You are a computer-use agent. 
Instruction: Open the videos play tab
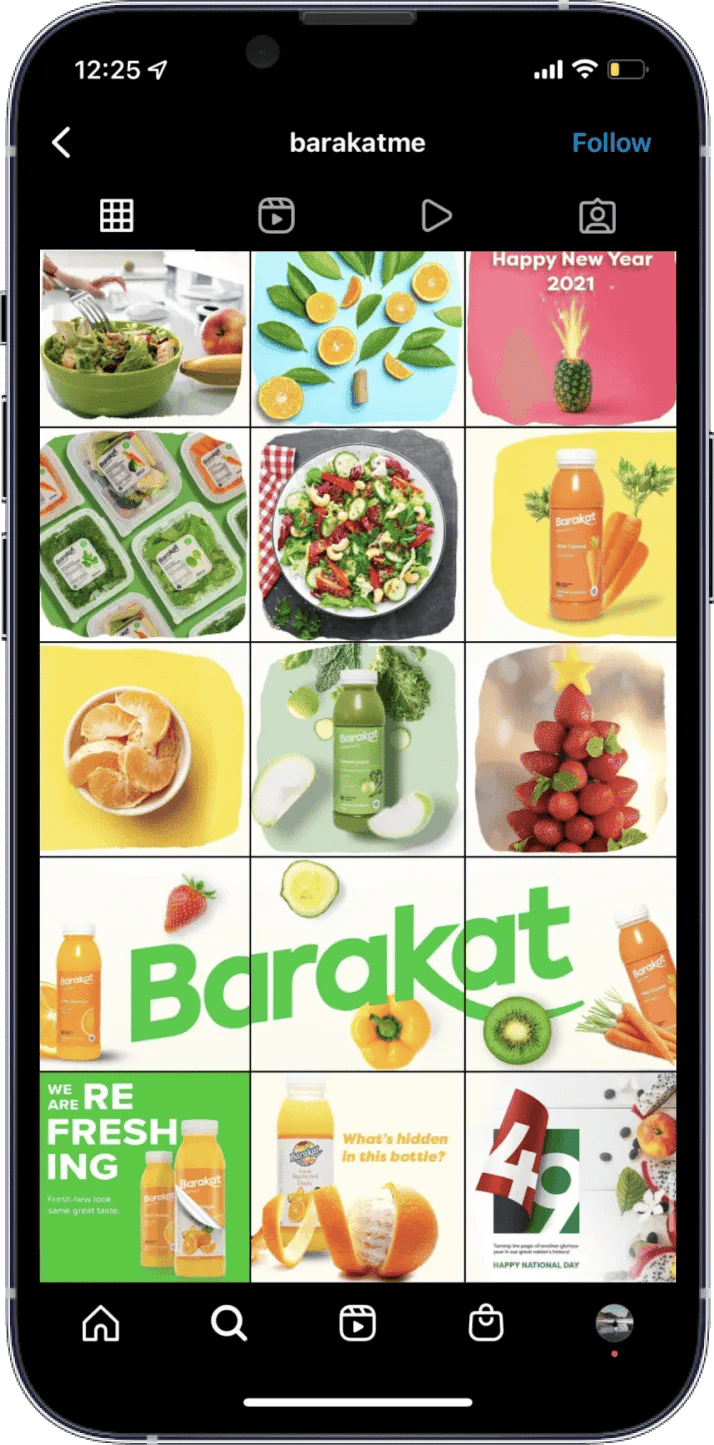[x=436, y=215]
